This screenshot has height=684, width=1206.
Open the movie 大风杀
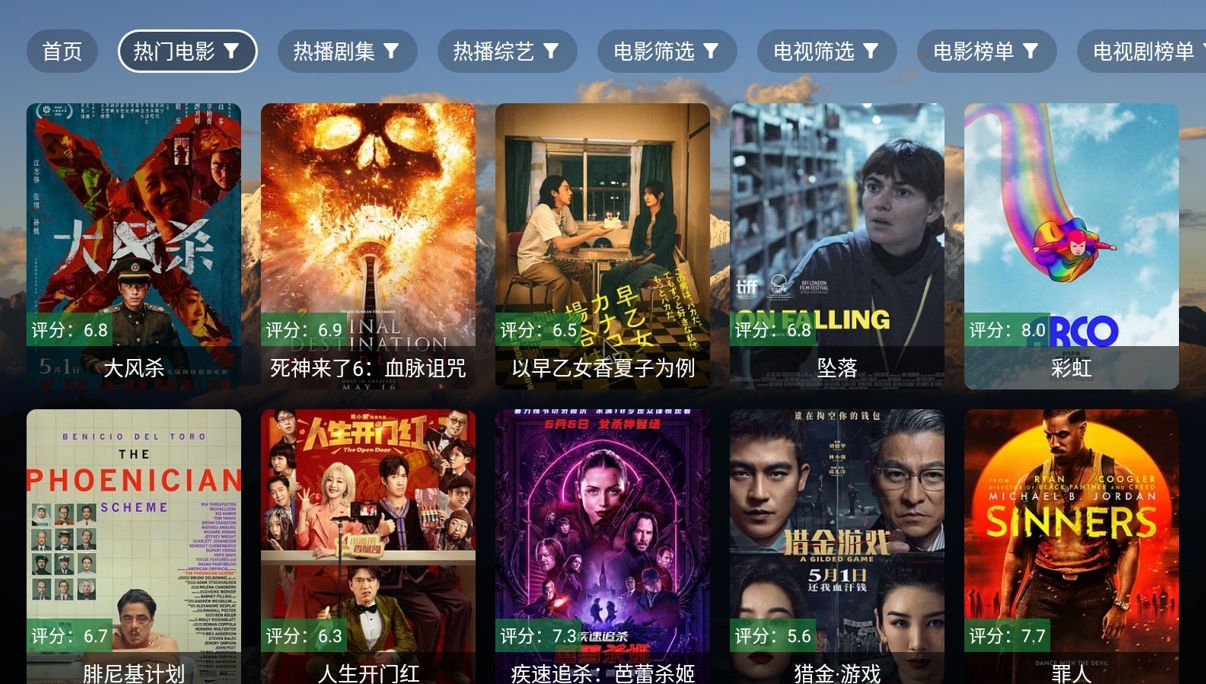(x=133, y=245)
